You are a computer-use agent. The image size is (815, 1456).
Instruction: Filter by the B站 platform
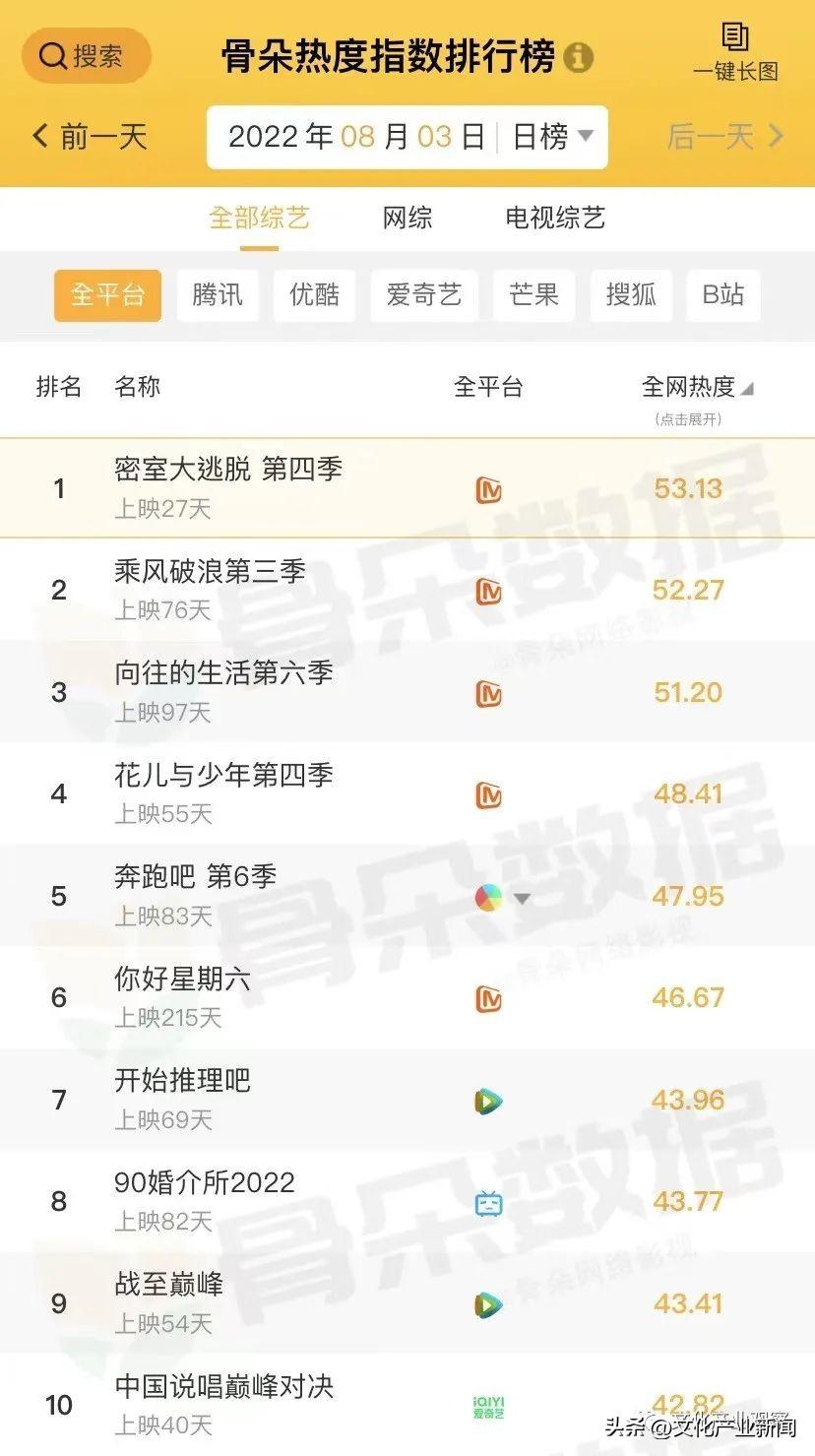[723, 294]
